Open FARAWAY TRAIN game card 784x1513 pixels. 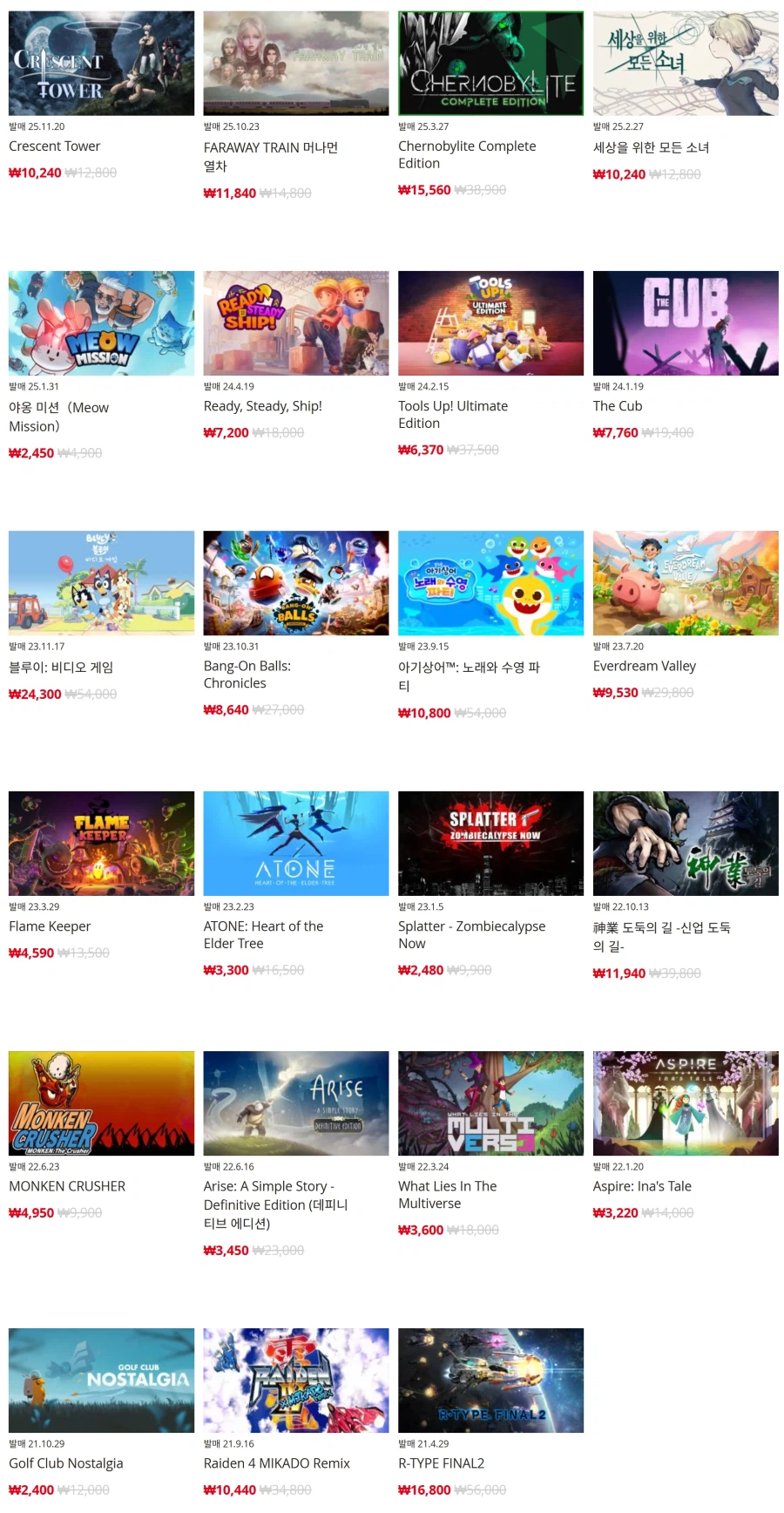(296, 64)
